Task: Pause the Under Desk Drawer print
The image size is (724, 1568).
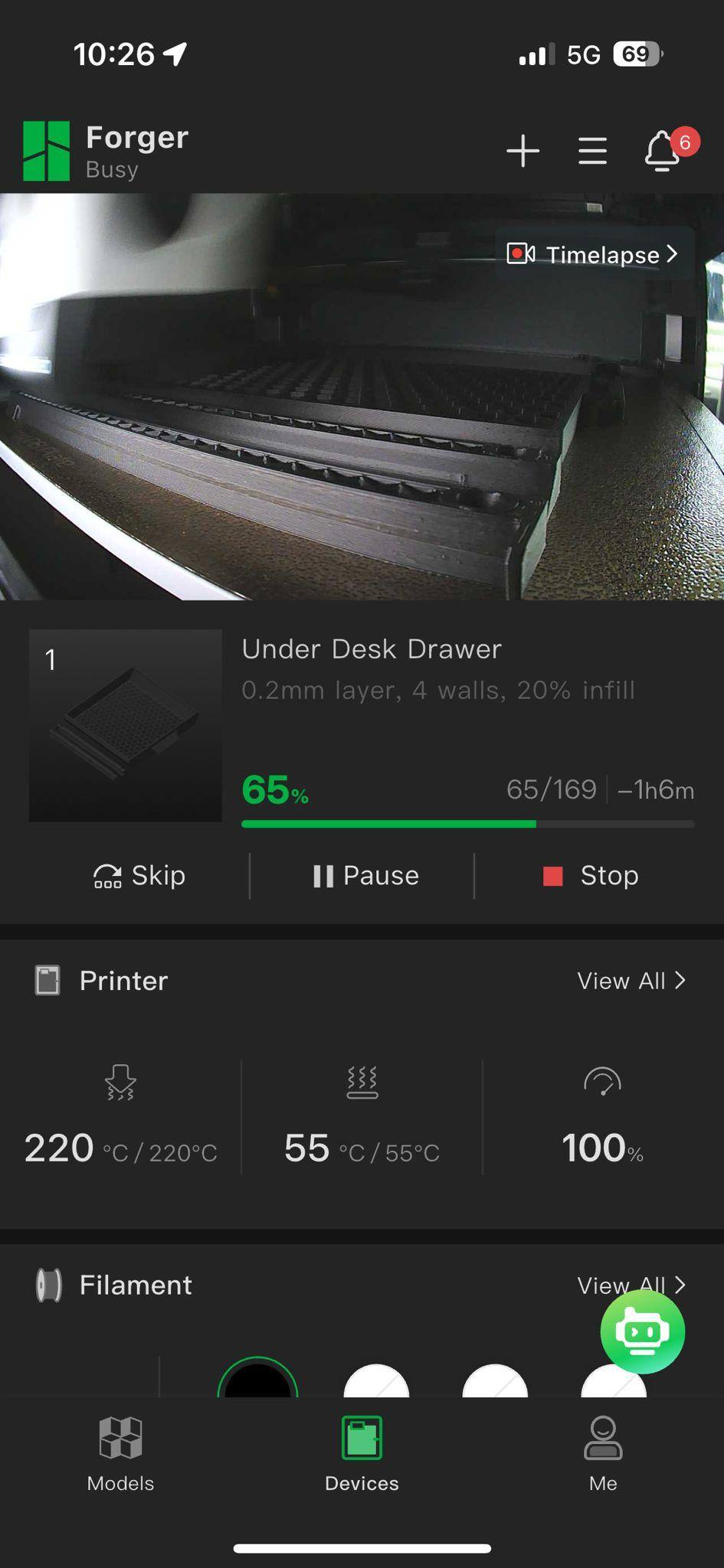Action: tap(365, 875)
